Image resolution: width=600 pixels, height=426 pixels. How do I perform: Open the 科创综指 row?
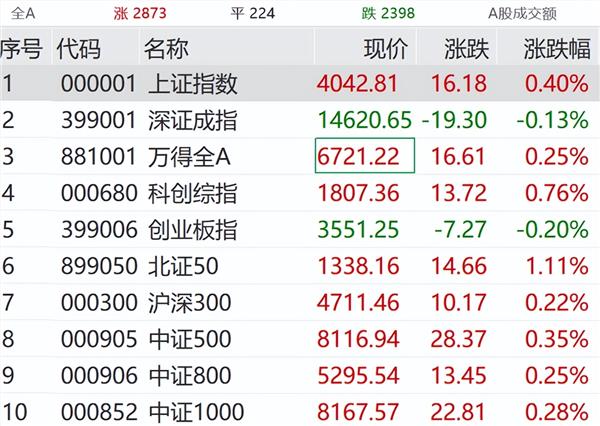188,192
